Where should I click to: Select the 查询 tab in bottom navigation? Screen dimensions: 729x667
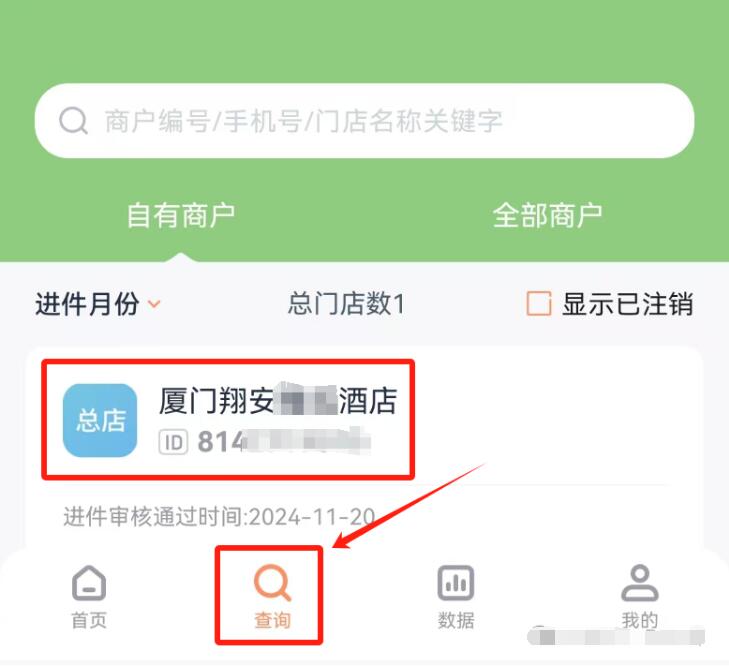(x=272, y=596)
